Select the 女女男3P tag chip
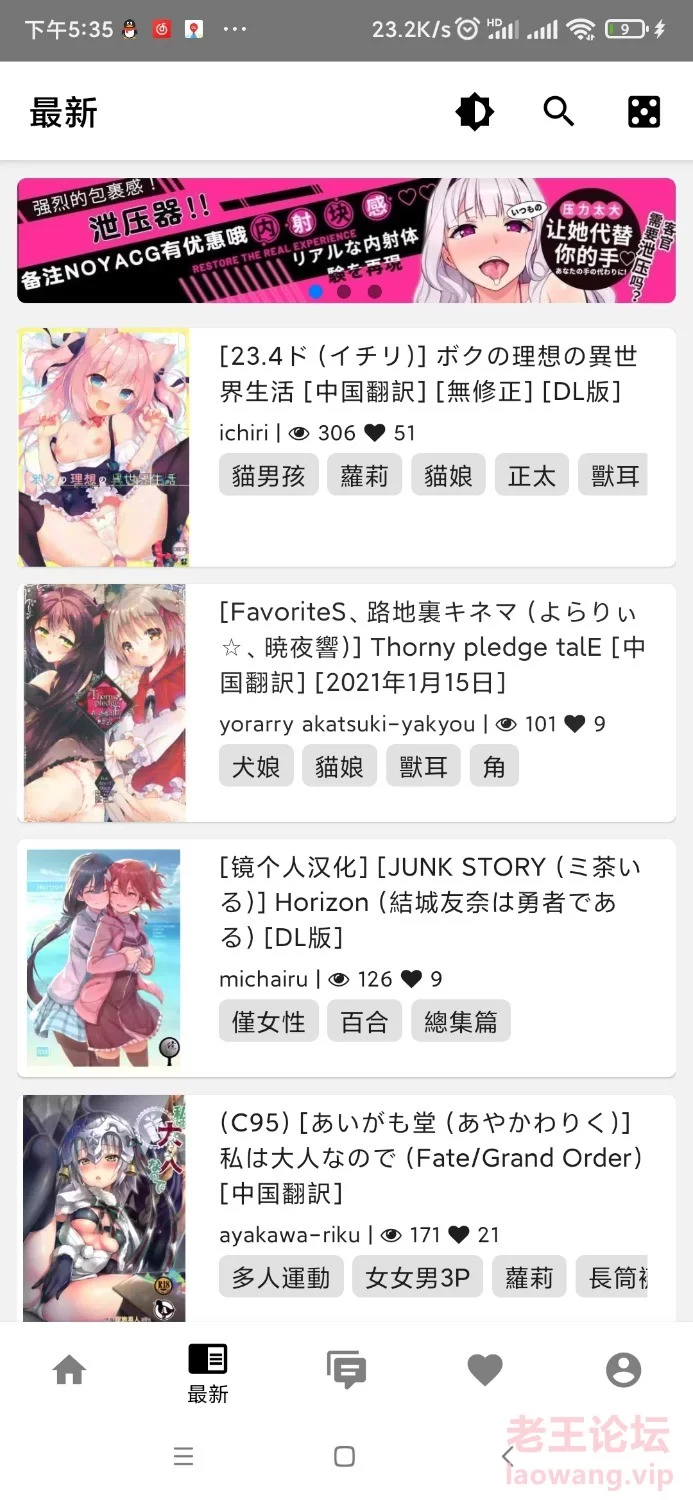The height and width of the screenshot is (1500, 693). tap(417, 1278)
